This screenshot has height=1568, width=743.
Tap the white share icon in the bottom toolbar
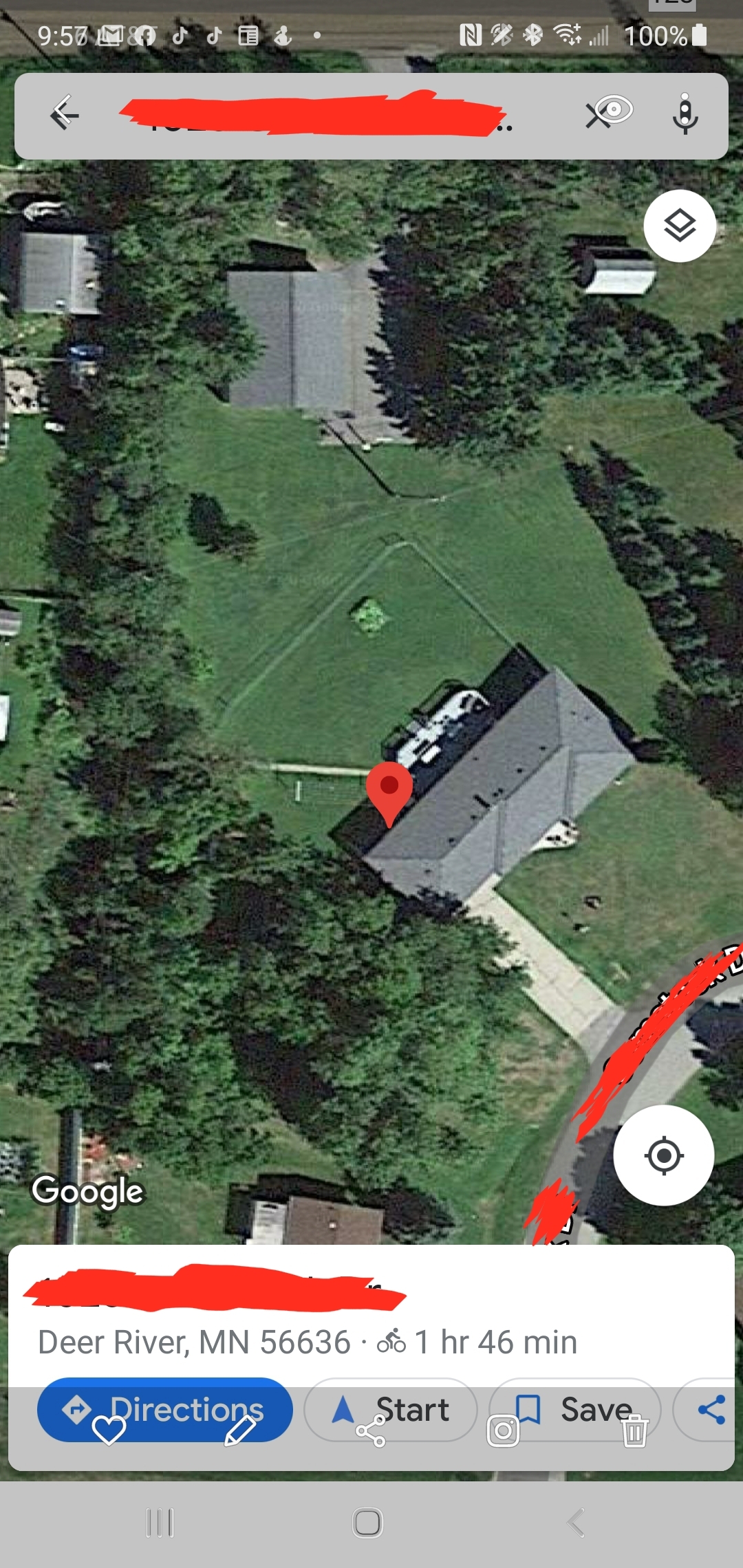[x=371, y=1431]
